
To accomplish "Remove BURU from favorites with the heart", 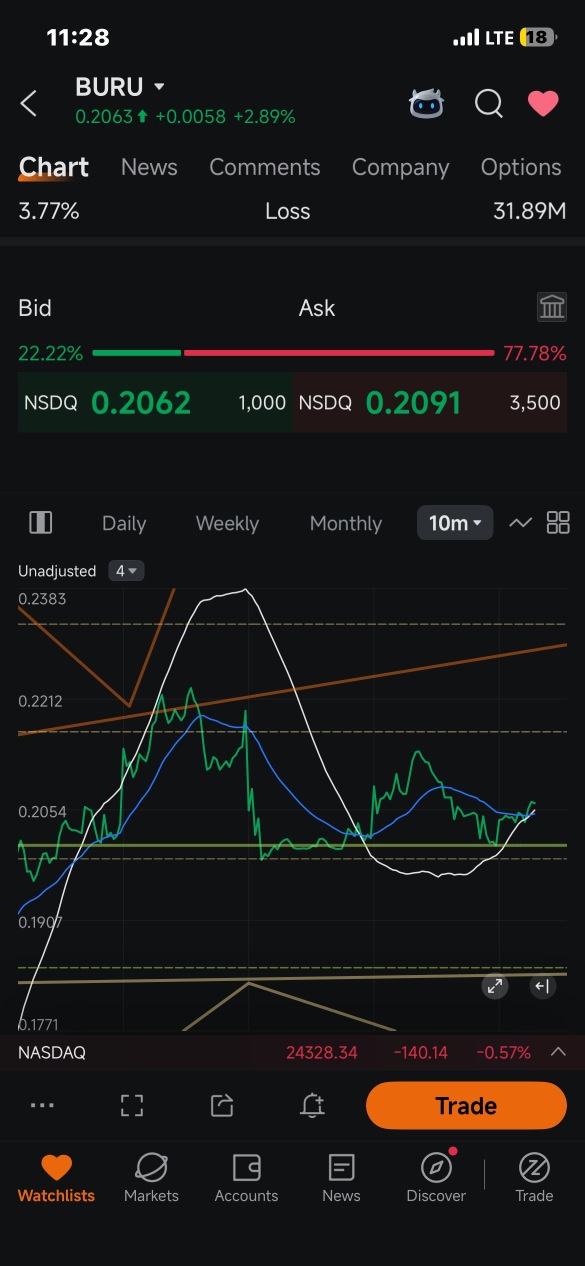I will (x=543, y=103).
